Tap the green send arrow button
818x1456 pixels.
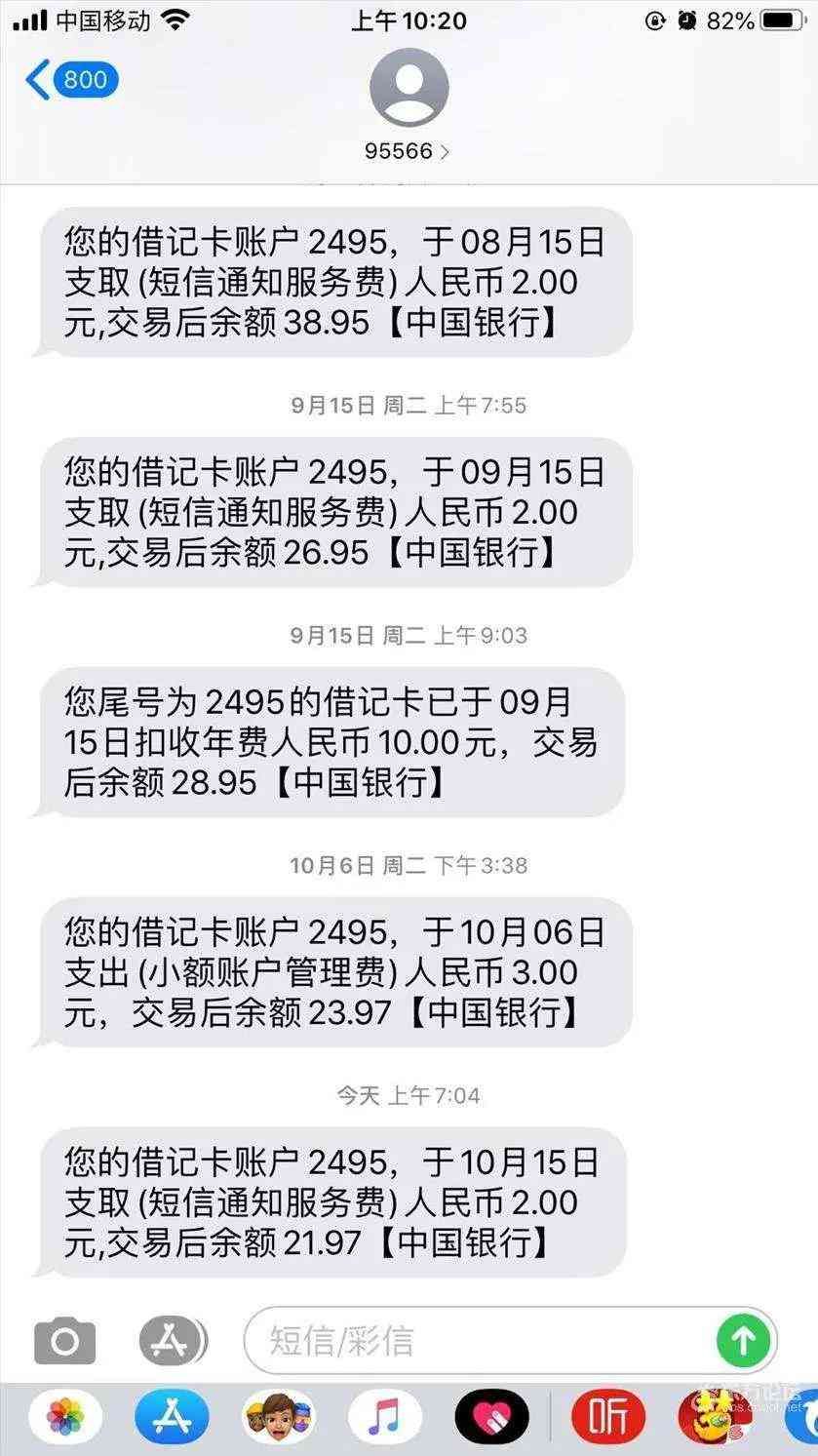pos(743,1340)
